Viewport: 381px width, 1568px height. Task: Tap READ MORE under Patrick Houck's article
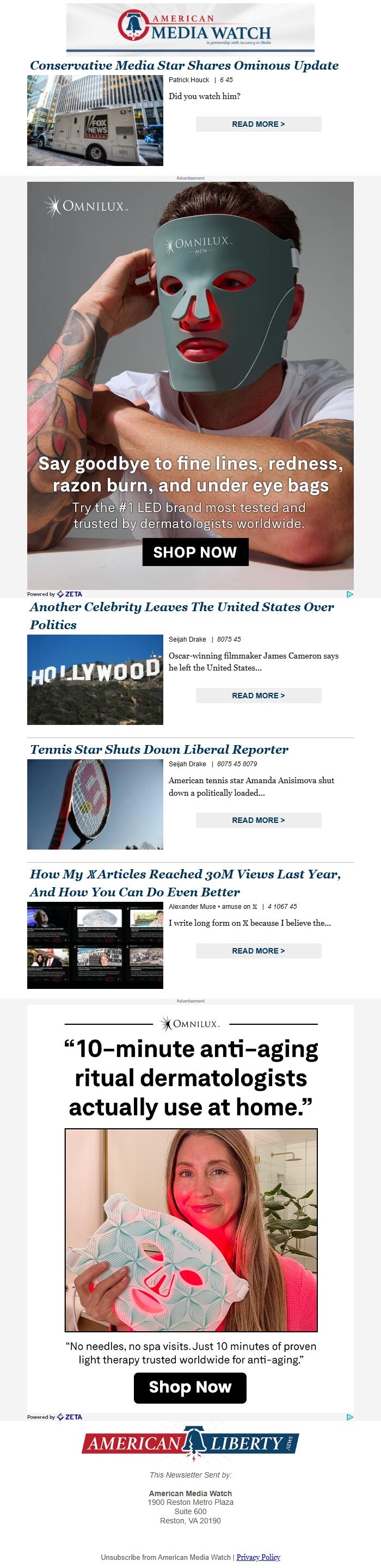tap(258, 124)
